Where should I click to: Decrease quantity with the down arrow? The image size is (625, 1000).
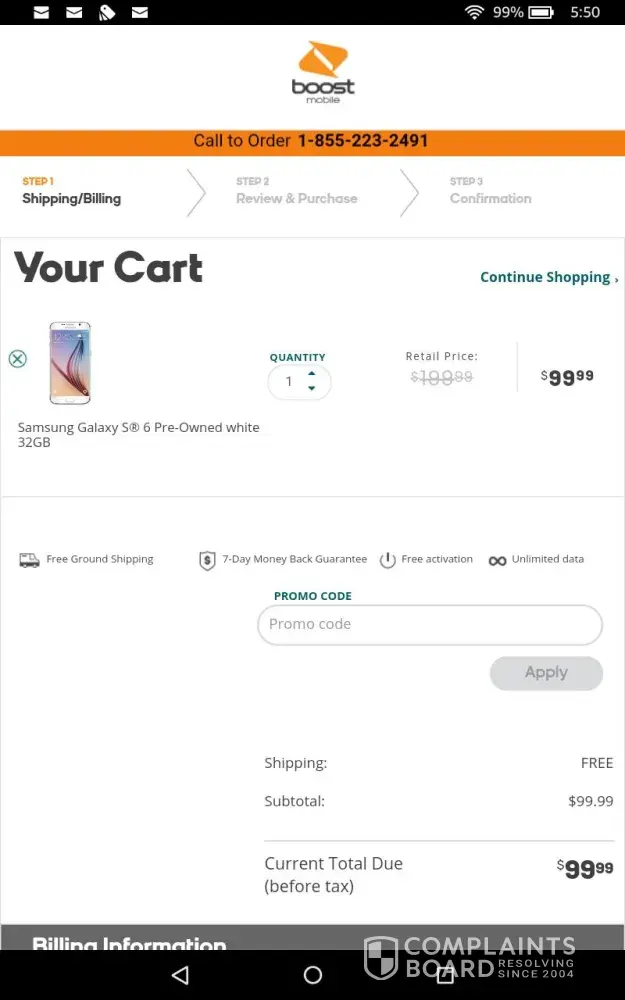tap(312, 389)
